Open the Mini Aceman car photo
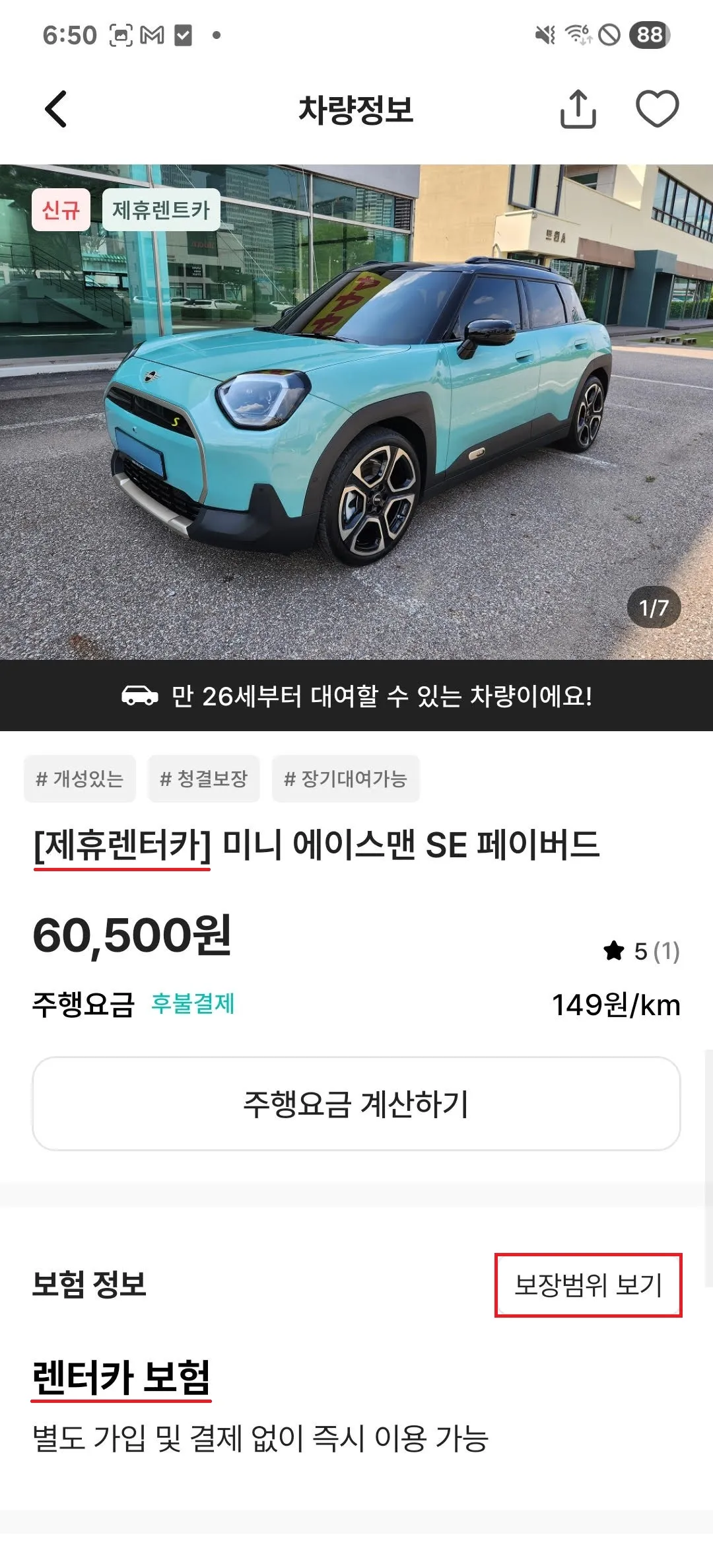 356,411
